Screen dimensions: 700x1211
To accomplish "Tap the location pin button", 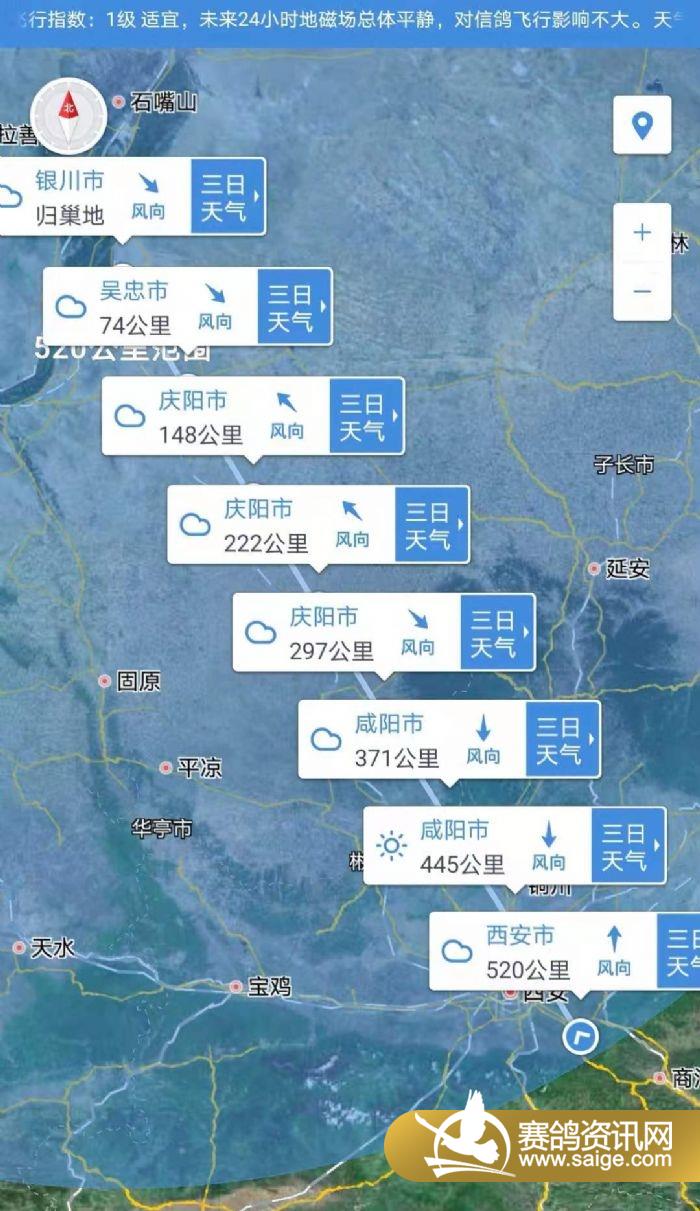I will coord(642,126).
